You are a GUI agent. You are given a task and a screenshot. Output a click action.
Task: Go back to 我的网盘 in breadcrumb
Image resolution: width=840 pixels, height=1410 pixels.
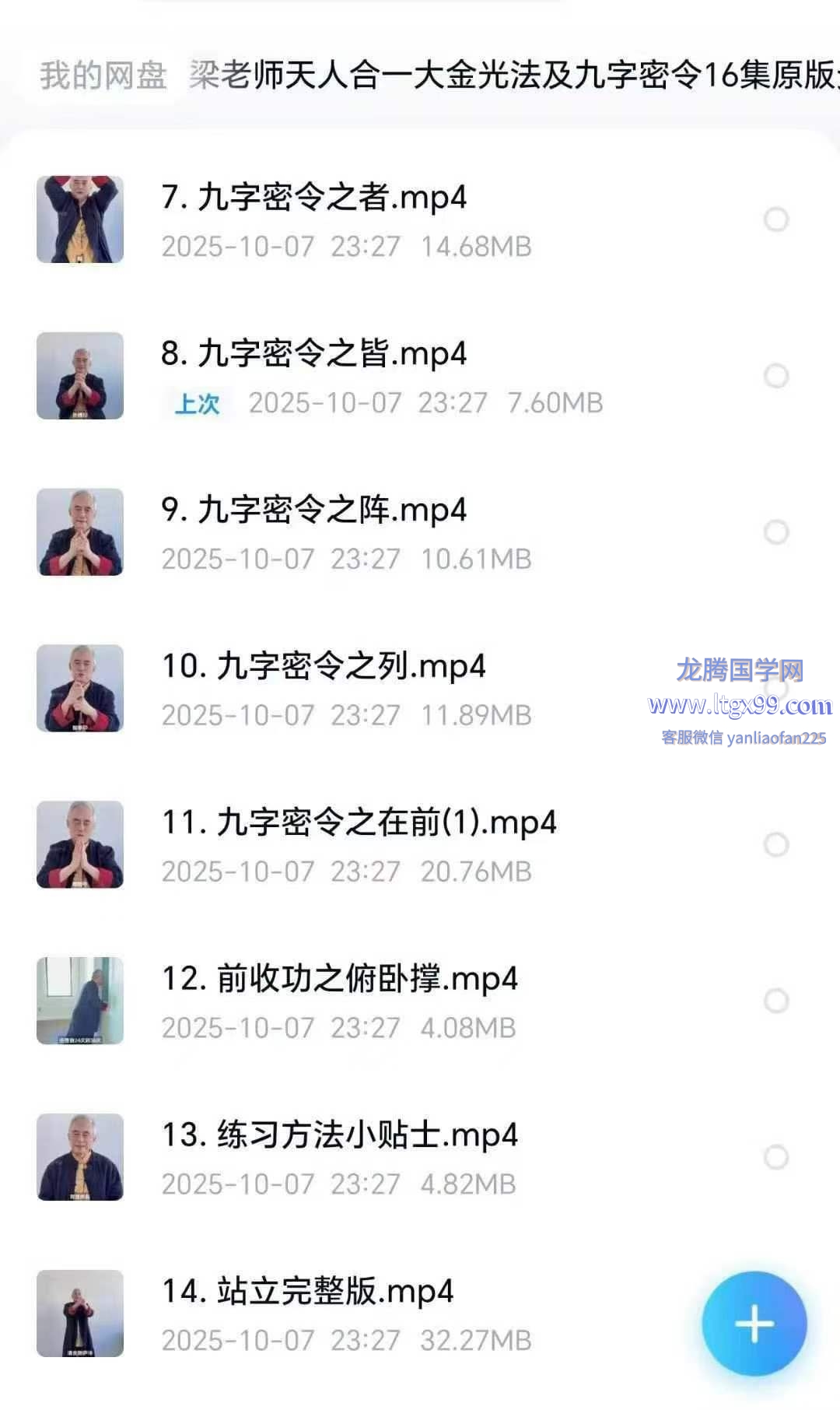pyautogui.click(x=103, y=75)
